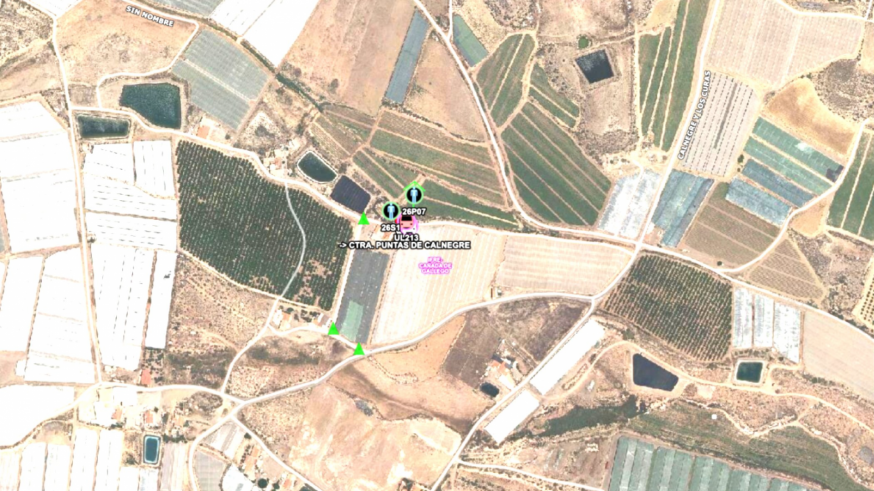Tap the green triangle beside marker 26S1
This screenshot has height=491, width=874.
[363, 219]
